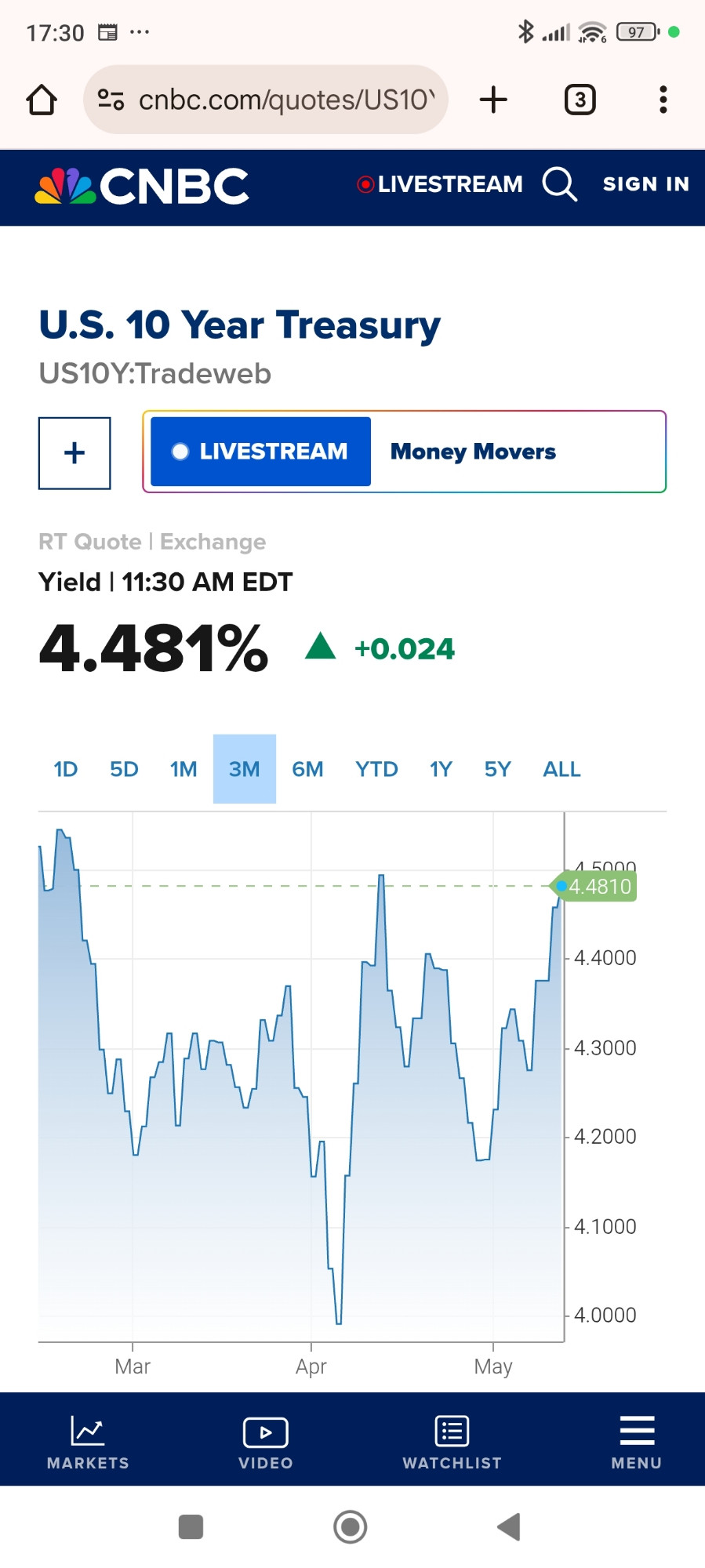Watch the blue LIVESTREAM Money Movers button
Viewport: 705px width, 1568px height.
point(260,452)
